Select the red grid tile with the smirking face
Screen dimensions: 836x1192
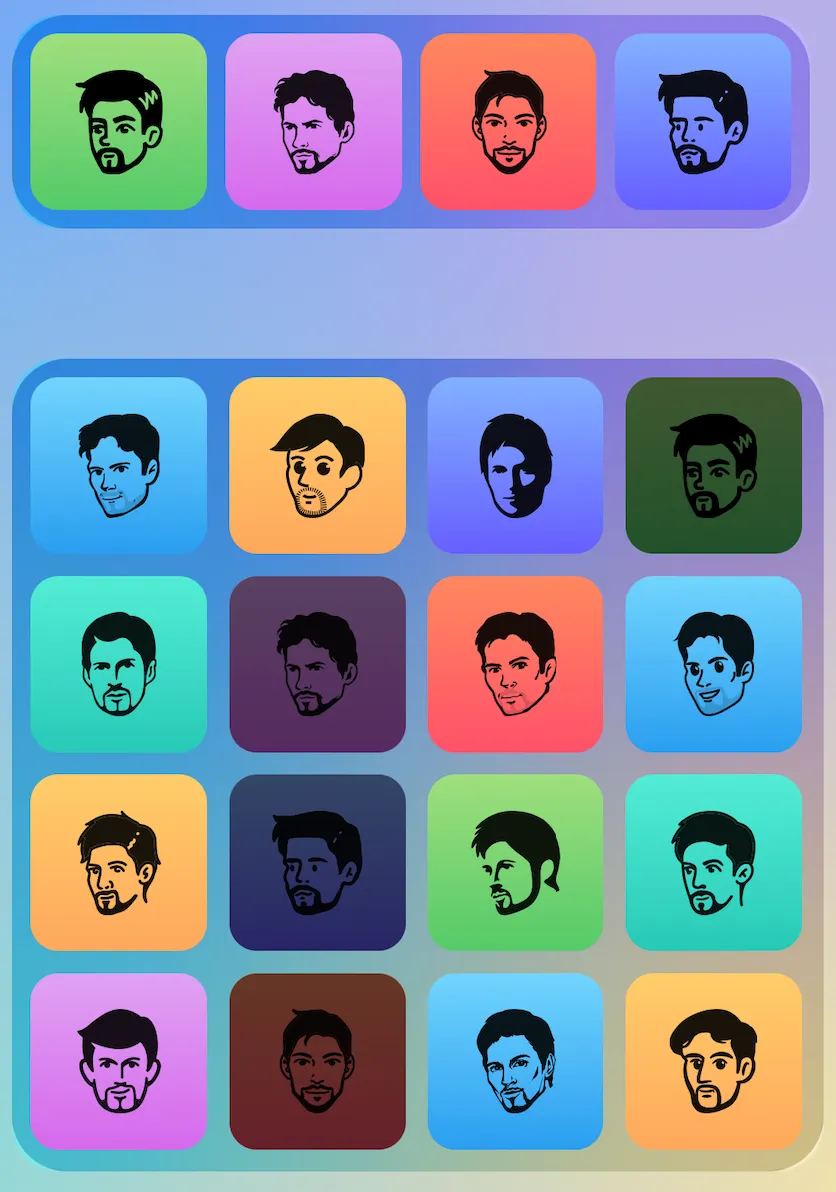515,664
